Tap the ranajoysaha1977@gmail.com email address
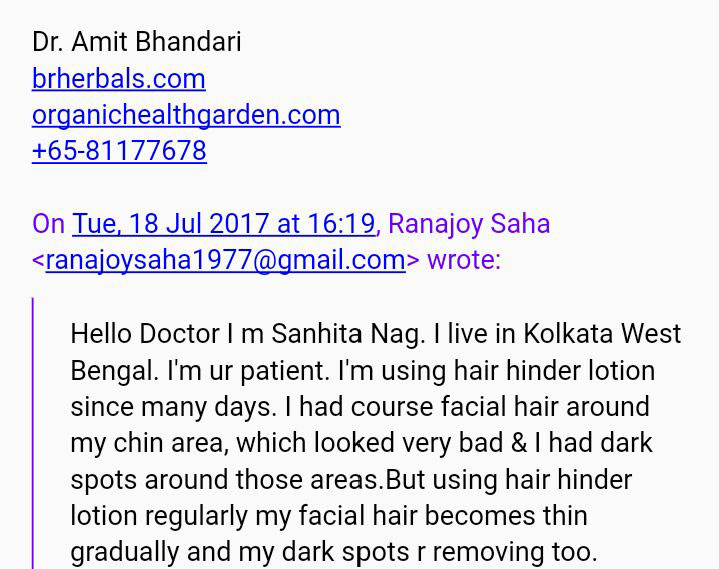The height and width of the screenshot is (569, 719). pos(225,260)
